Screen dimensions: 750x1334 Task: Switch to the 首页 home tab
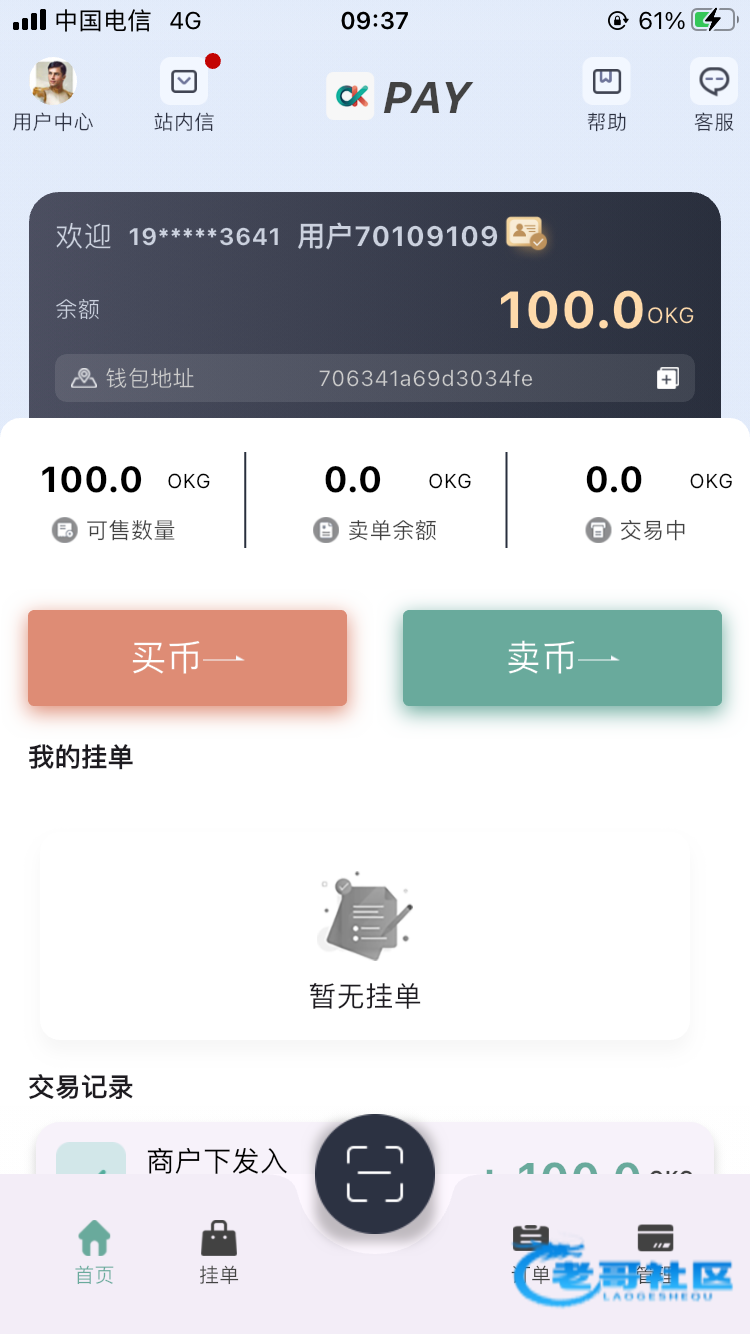tap(95, 1250)
